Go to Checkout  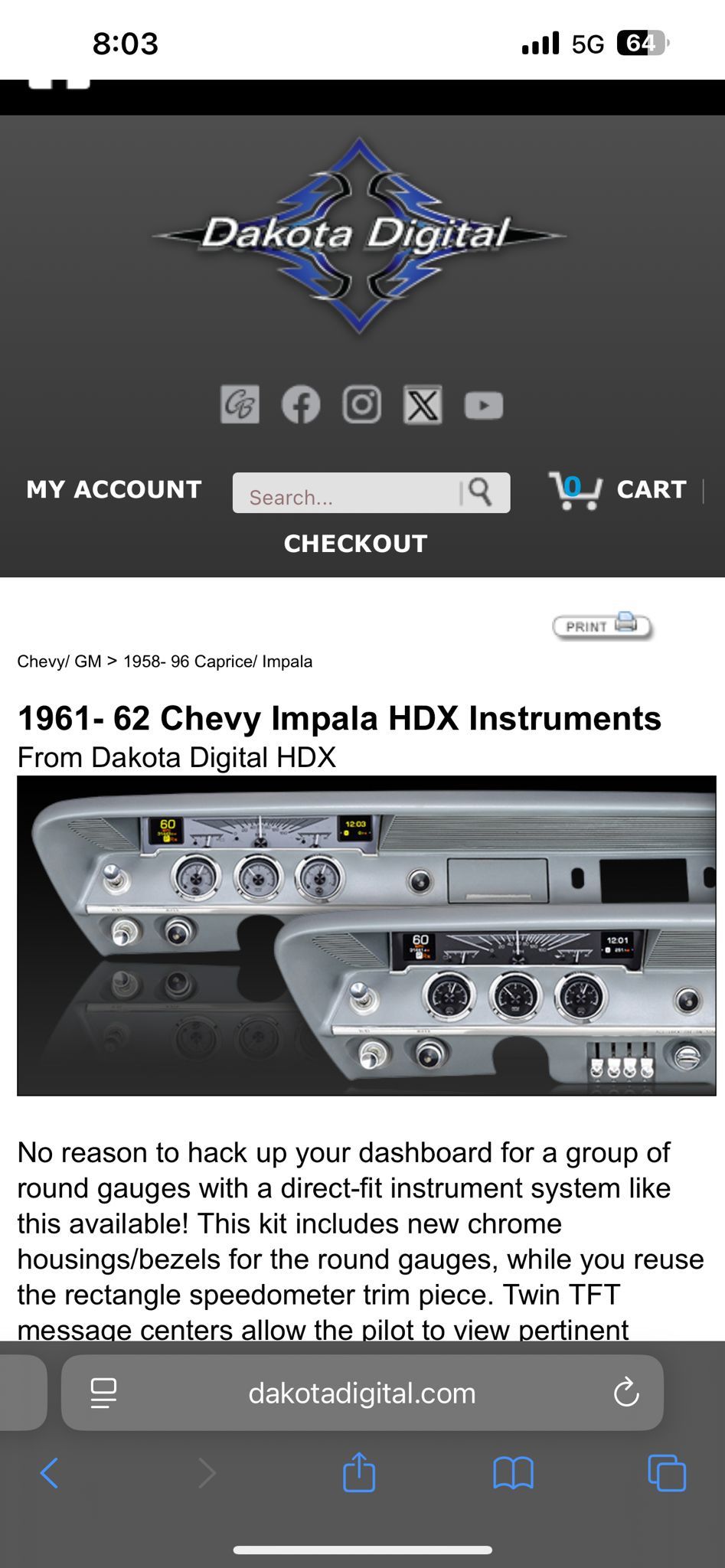tap(355, 544)
